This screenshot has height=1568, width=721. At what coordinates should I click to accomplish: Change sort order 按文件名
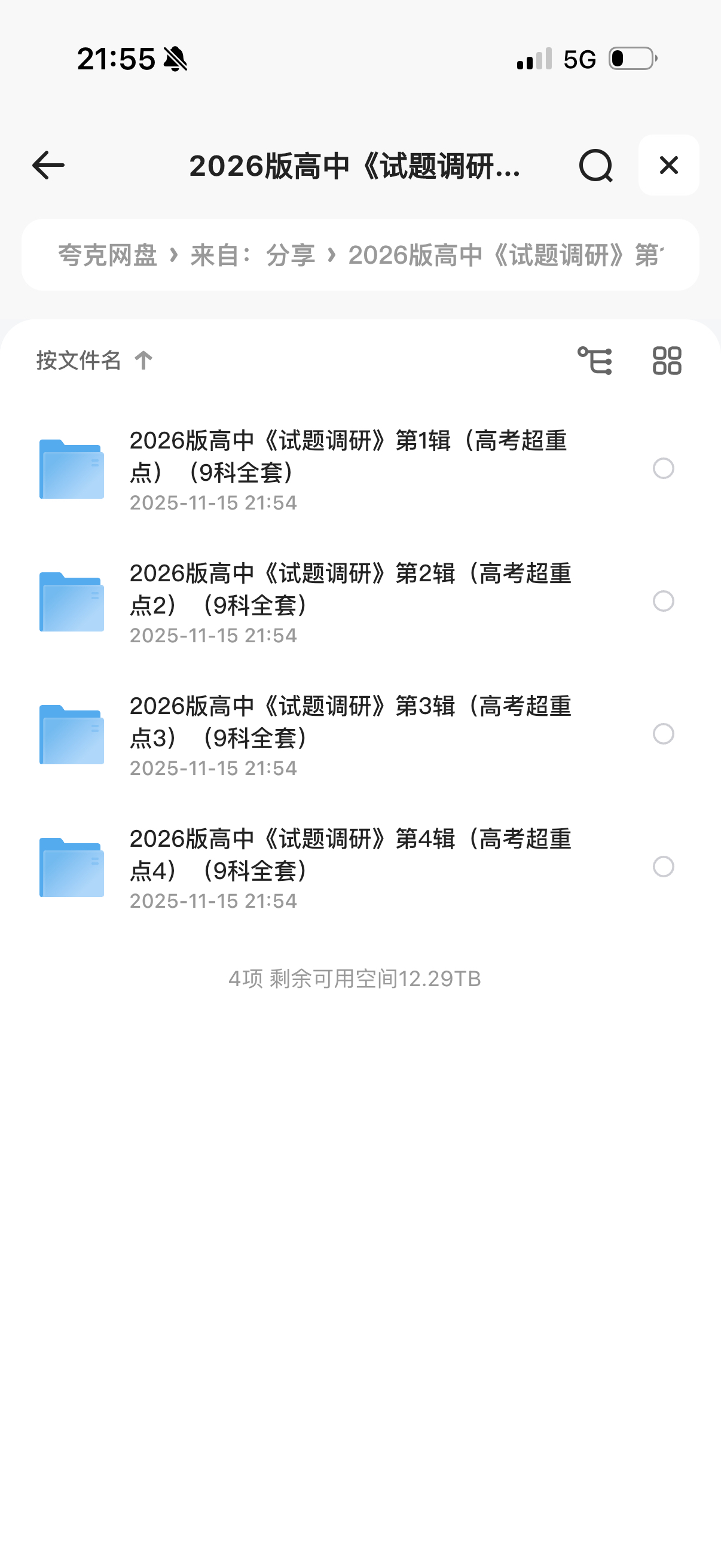[94, 361]
